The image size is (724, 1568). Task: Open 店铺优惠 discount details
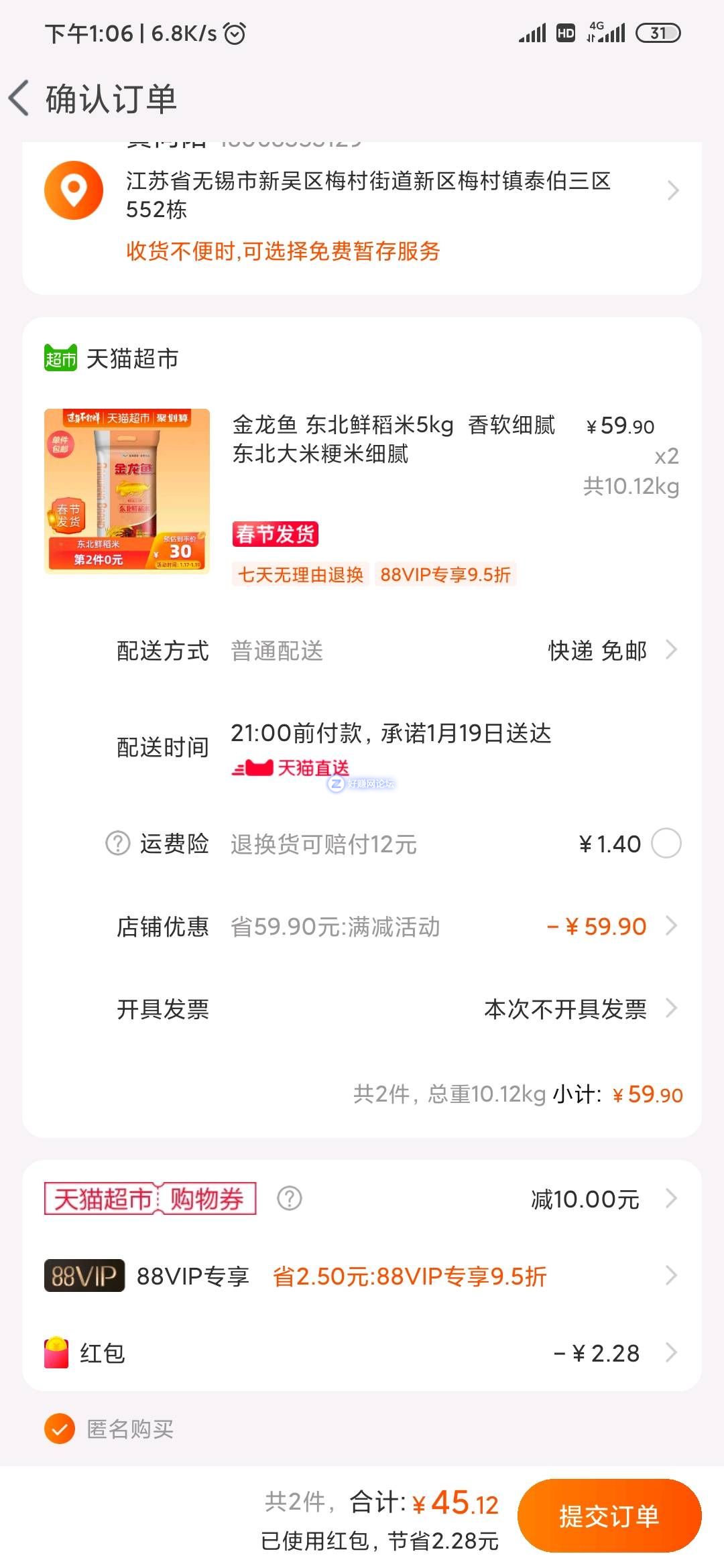click(x=396, y=927)
